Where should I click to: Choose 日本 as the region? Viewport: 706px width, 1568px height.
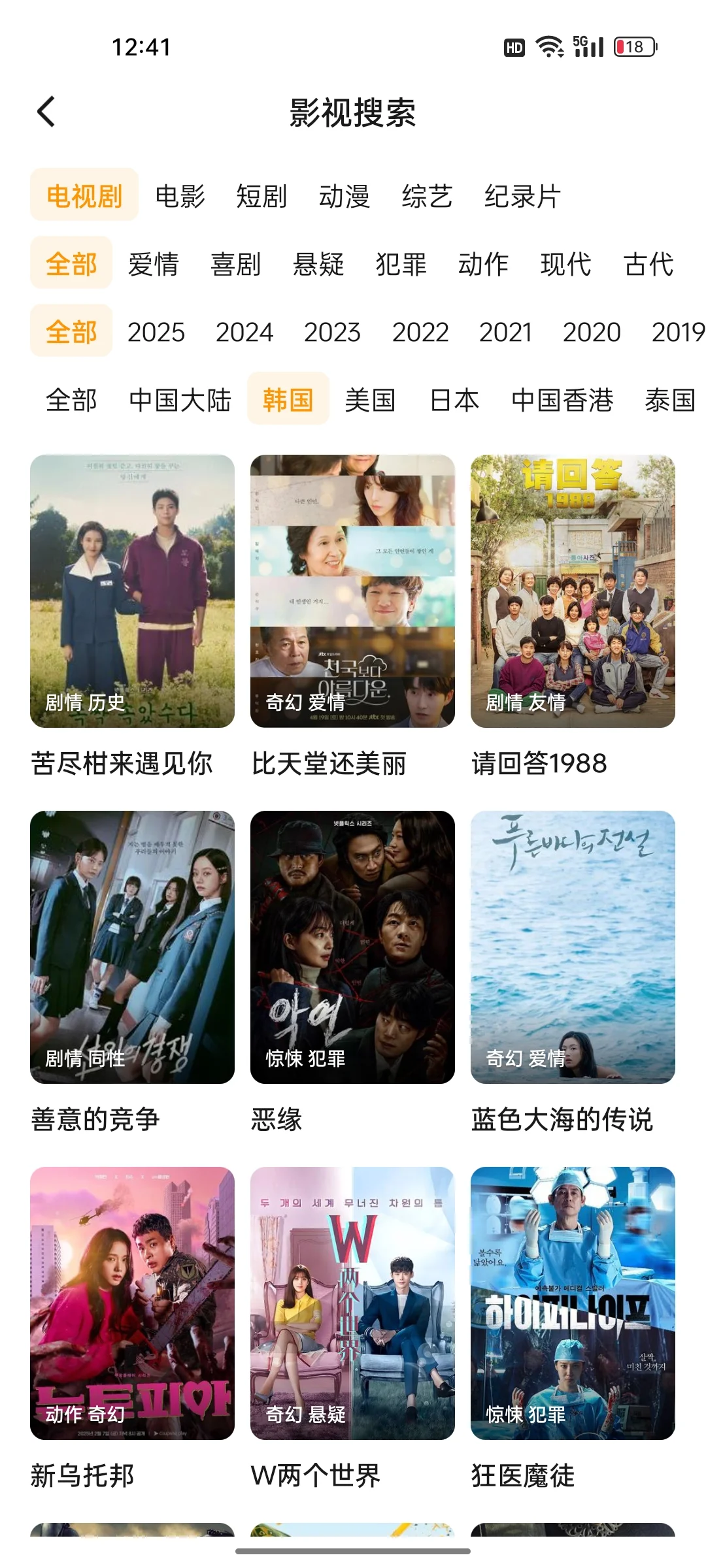(454, 400)
